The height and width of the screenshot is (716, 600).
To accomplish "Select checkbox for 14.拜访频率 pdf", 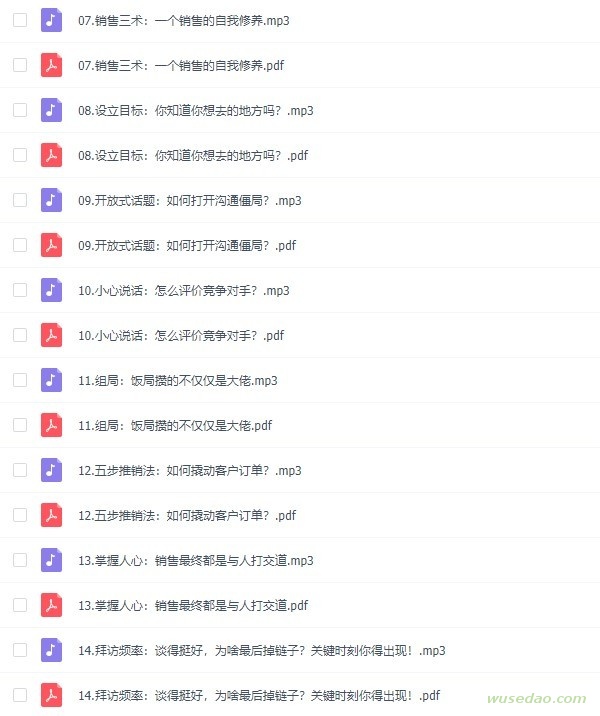I will (20, 695).
